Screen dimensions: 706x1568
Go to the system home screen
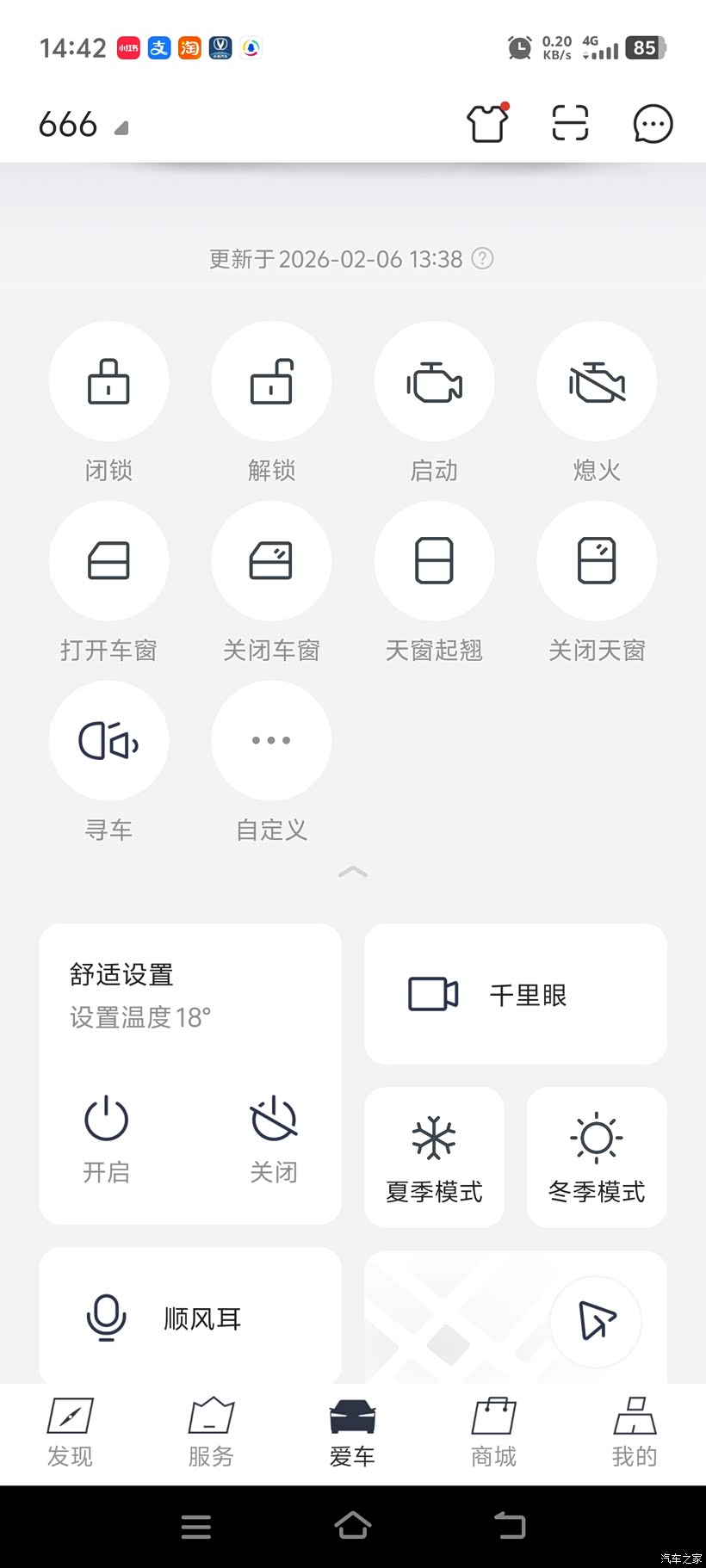tap(353, 1526)
